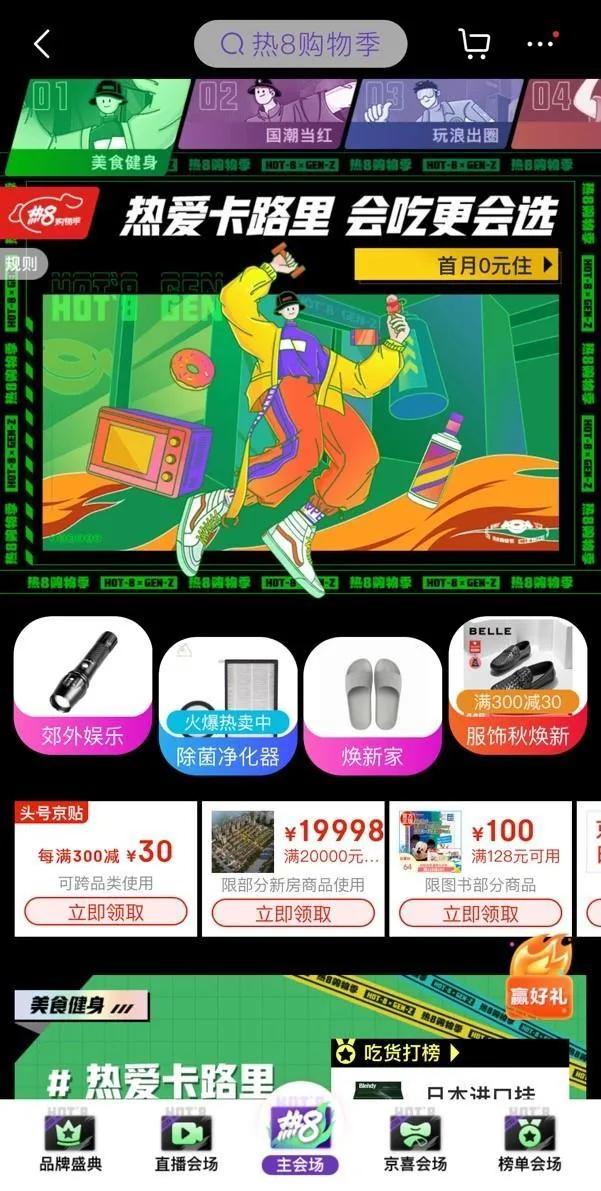Claim the ¥19998 new home coupon
The image size is (601, 1191).
click(293, 913)
